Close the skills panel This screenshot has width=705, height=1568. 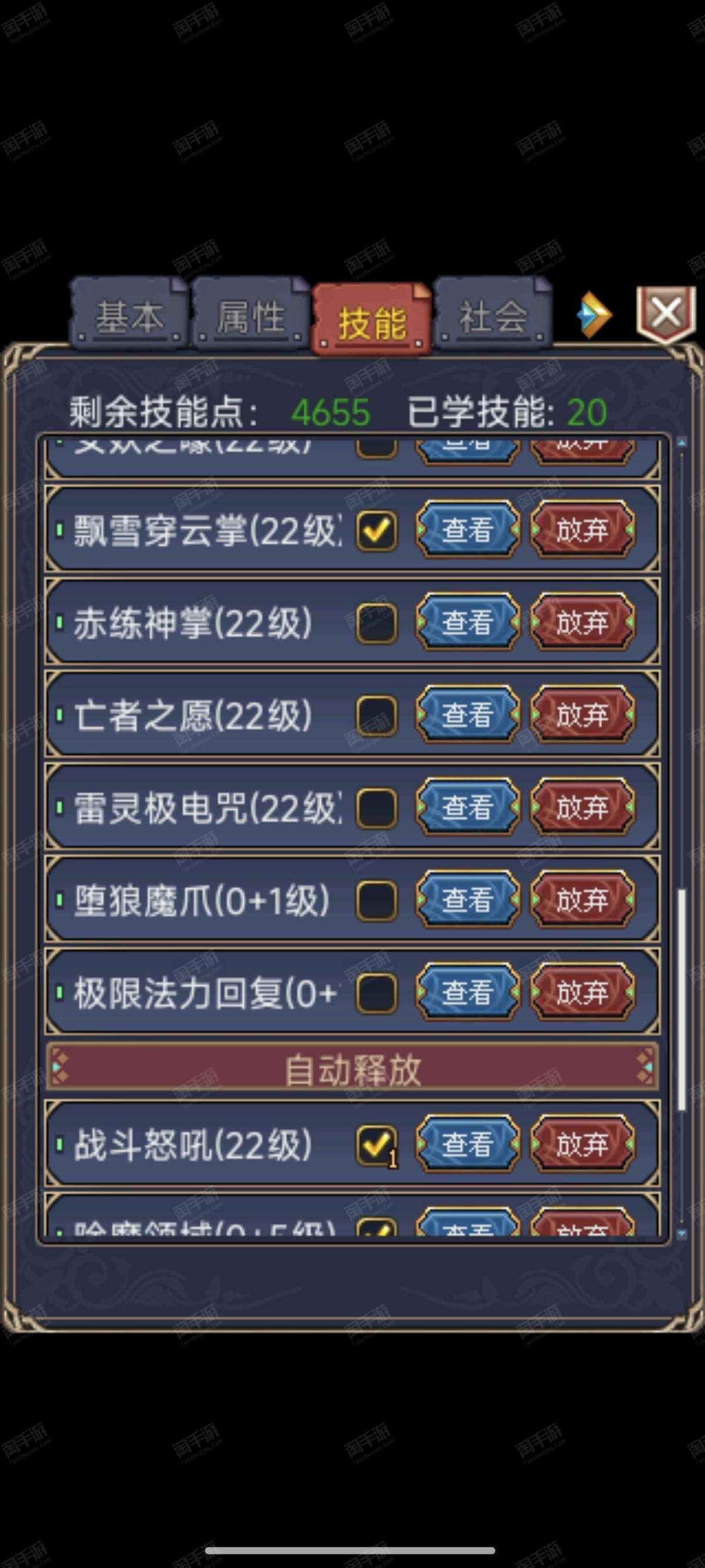point(666,313)
